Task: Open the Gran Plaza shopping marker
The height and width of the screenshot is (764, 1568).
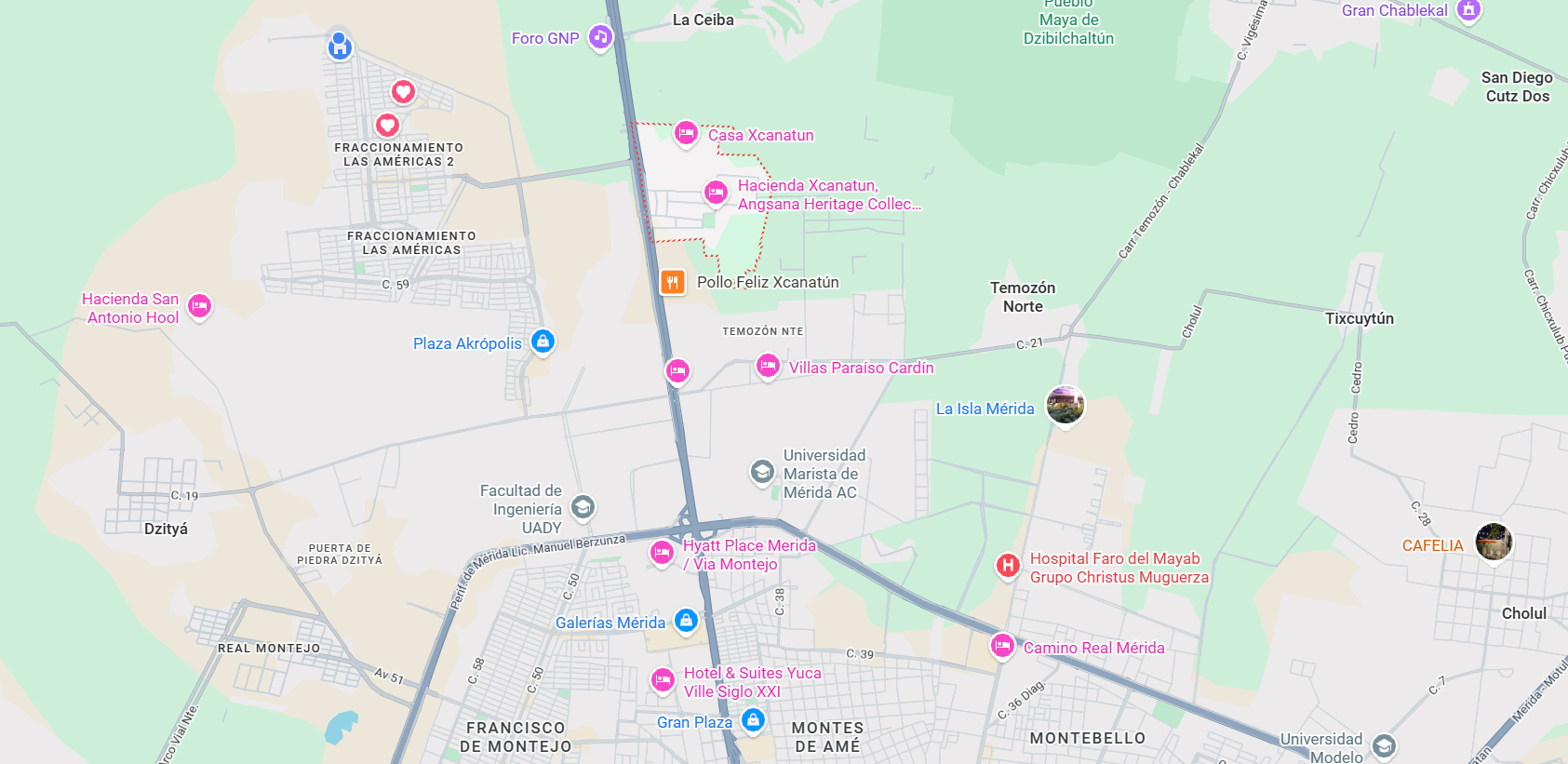Action: tap(753, 720)
